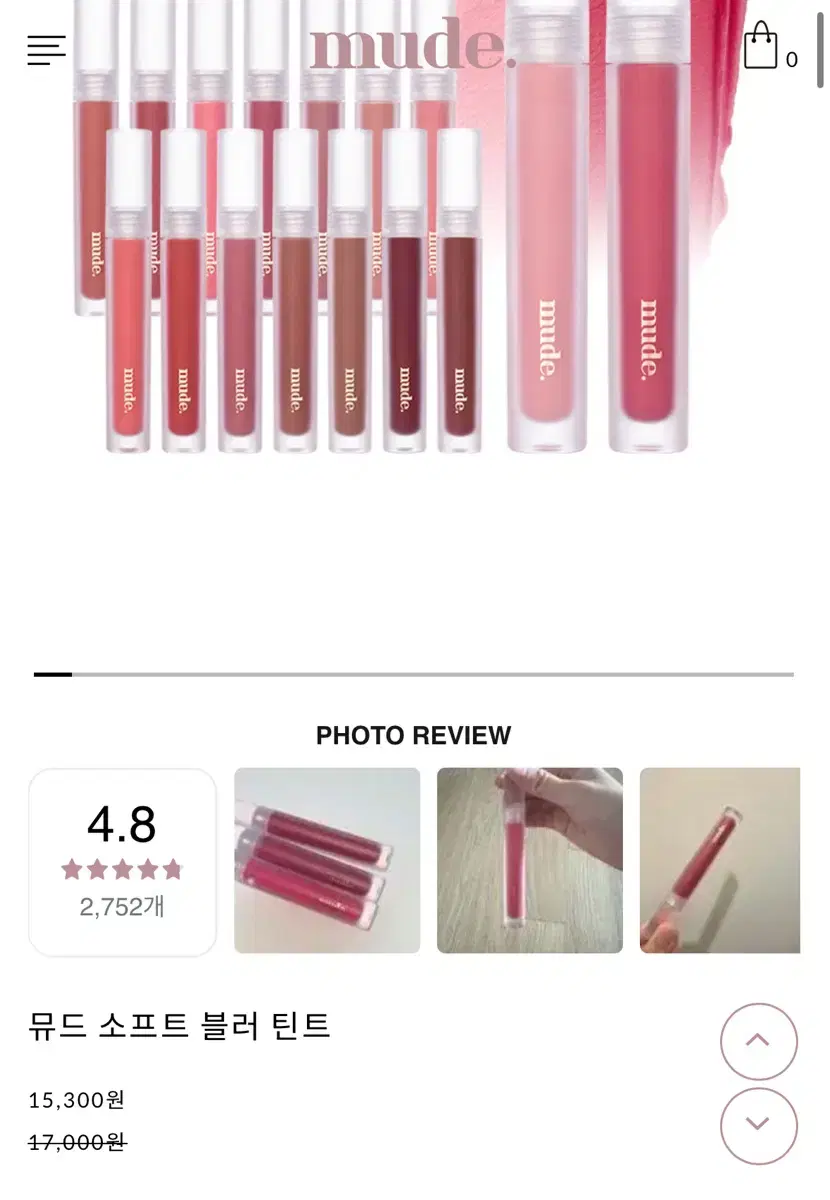This screenshot has width=830, height=1200.
Task: Expand more details with the down chevron
Action: tap(759, 1126)
